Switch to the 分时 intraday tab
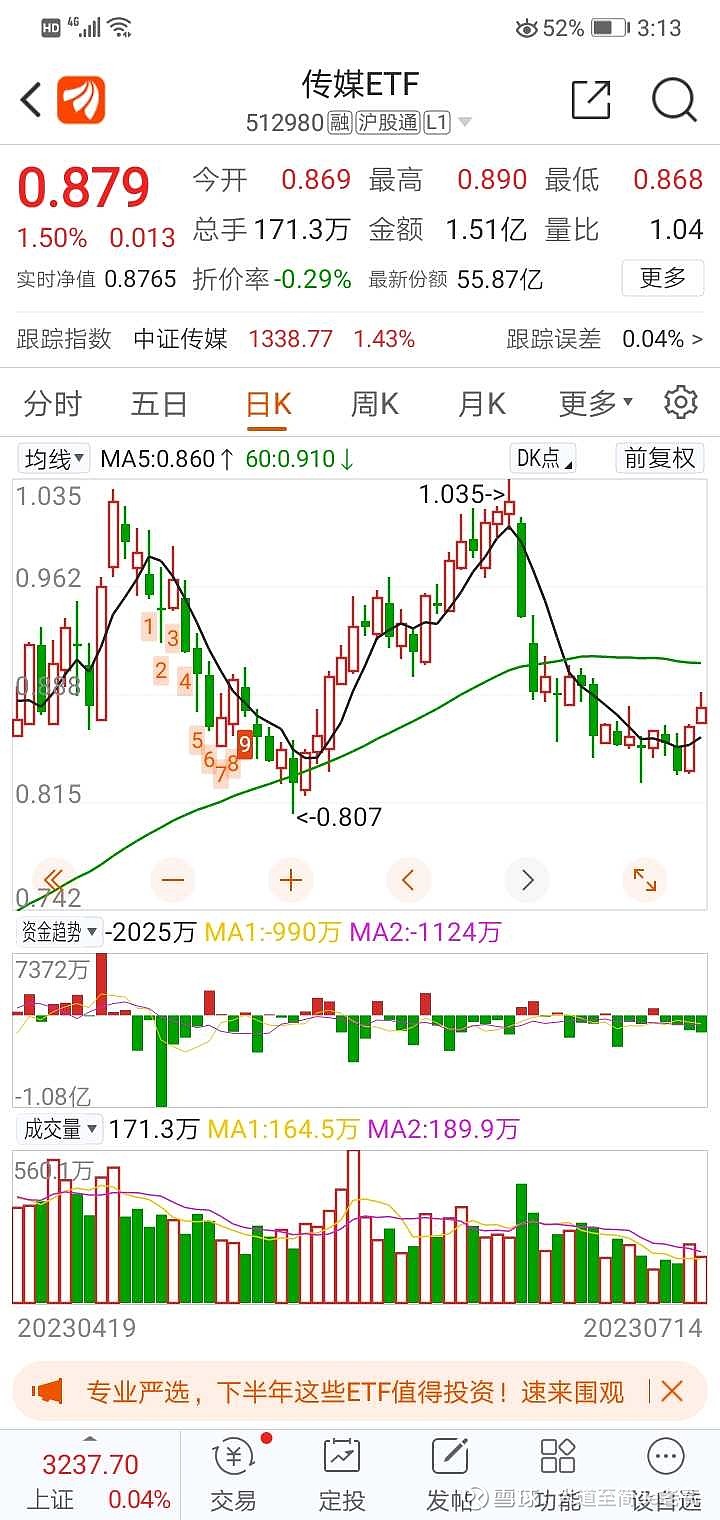This screenshot has width=720, height=1520. click(54, 402)
